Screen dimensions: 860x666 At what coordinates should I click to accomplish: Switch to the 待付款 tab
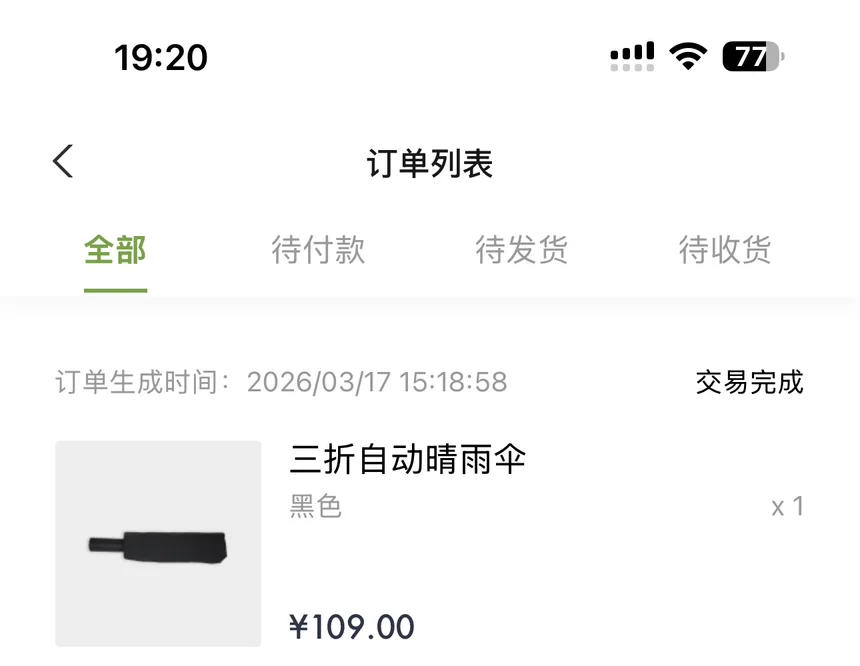pos(318,250)
